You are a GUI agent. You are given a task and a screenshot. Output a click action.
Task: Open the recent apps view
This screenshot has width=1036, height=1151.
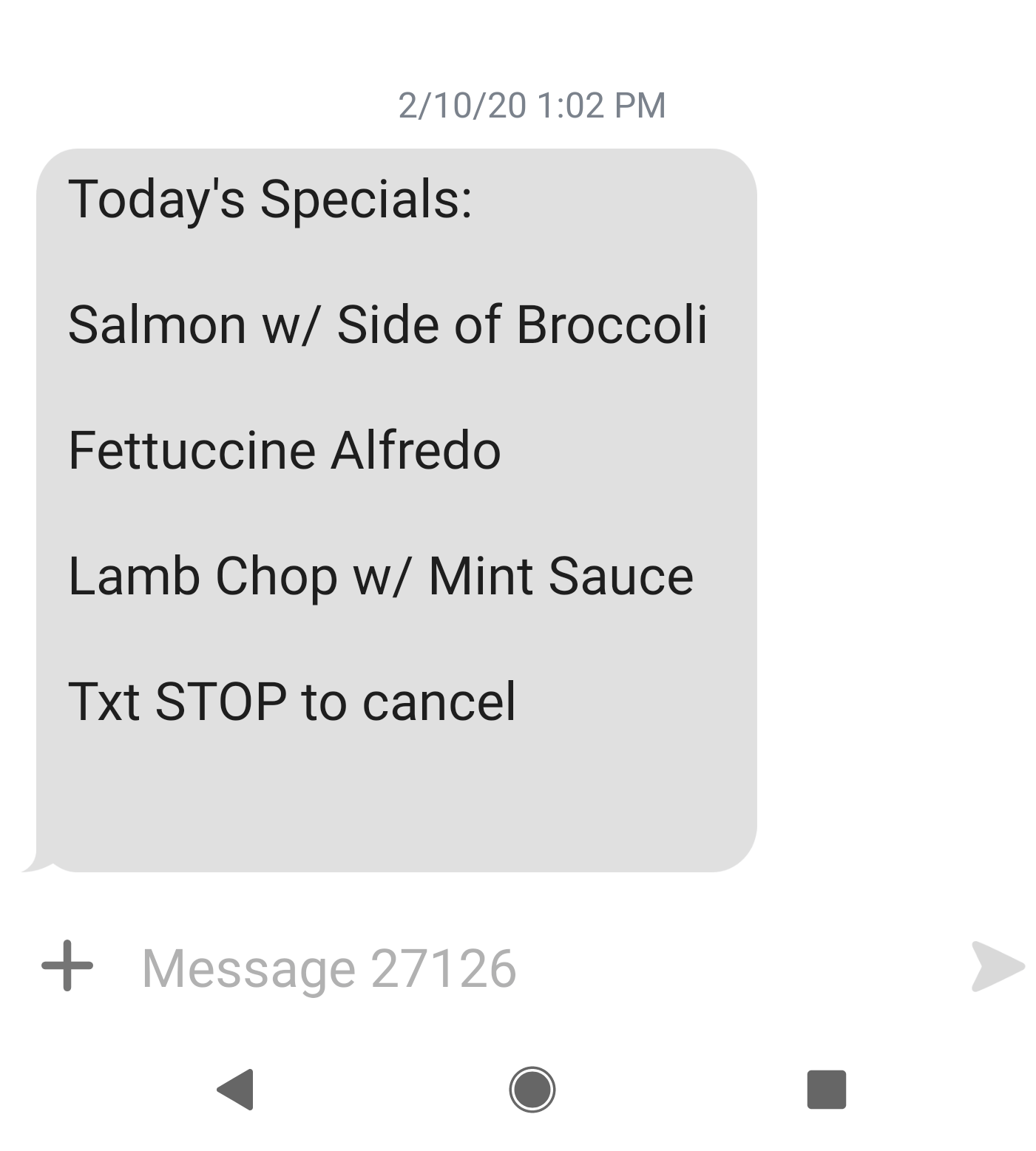point(826,1089)
